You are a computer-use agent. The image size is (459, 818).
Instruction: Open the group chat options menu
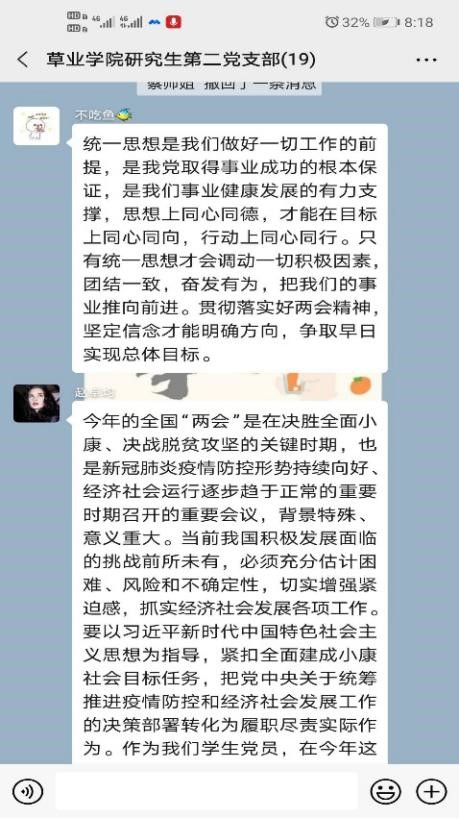(426, 60)
